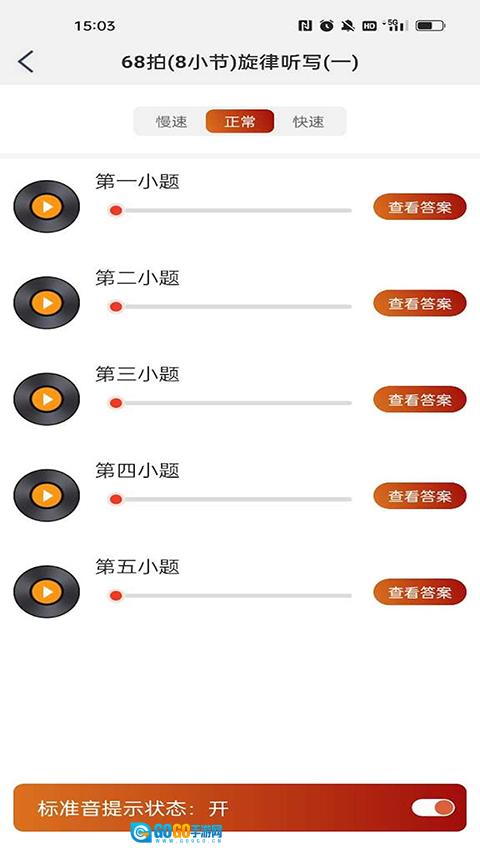Viewport: 480px width, 853px height.
Task: View answer for 第二小题
Action: click(x=420, y=303)
